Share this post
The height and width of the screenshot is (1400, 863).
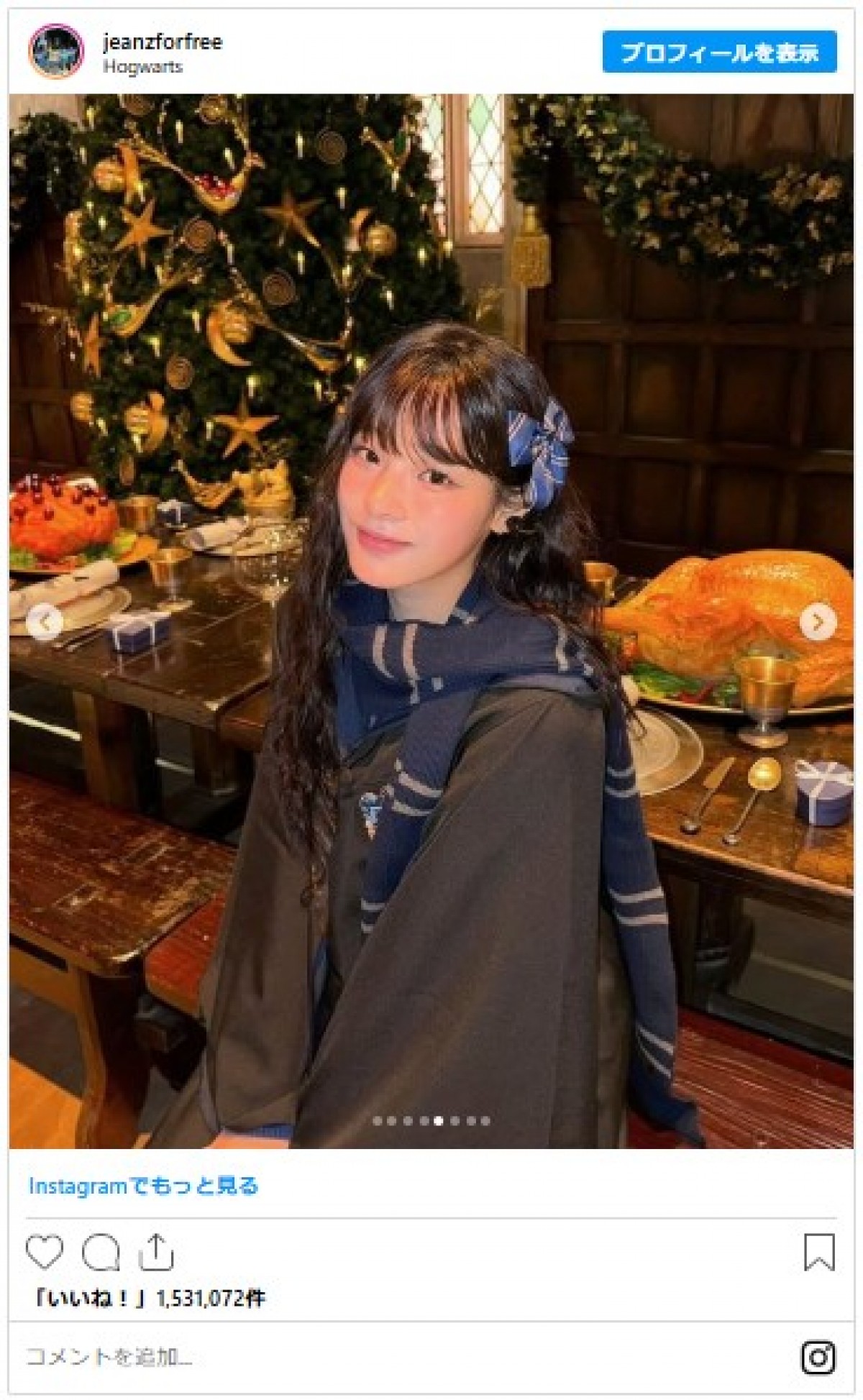tap(156, 1252)
